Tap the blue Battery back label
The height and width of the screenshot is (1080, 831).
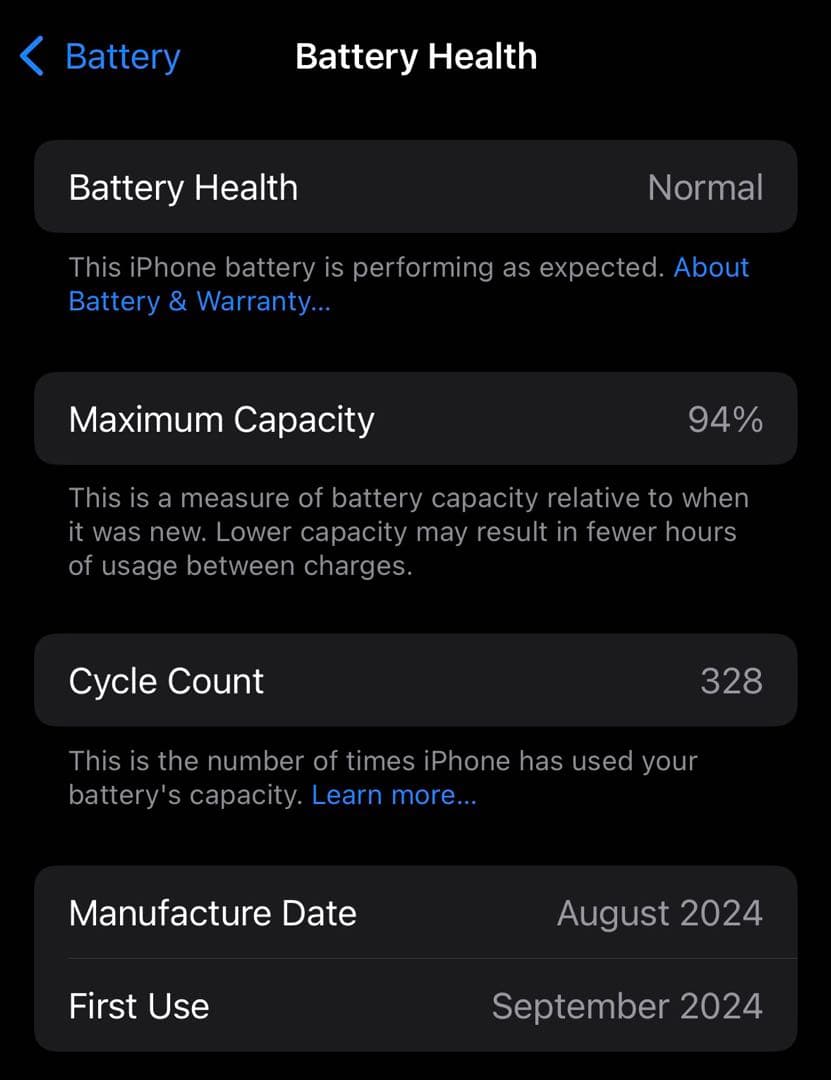click(x=123, y=57)
